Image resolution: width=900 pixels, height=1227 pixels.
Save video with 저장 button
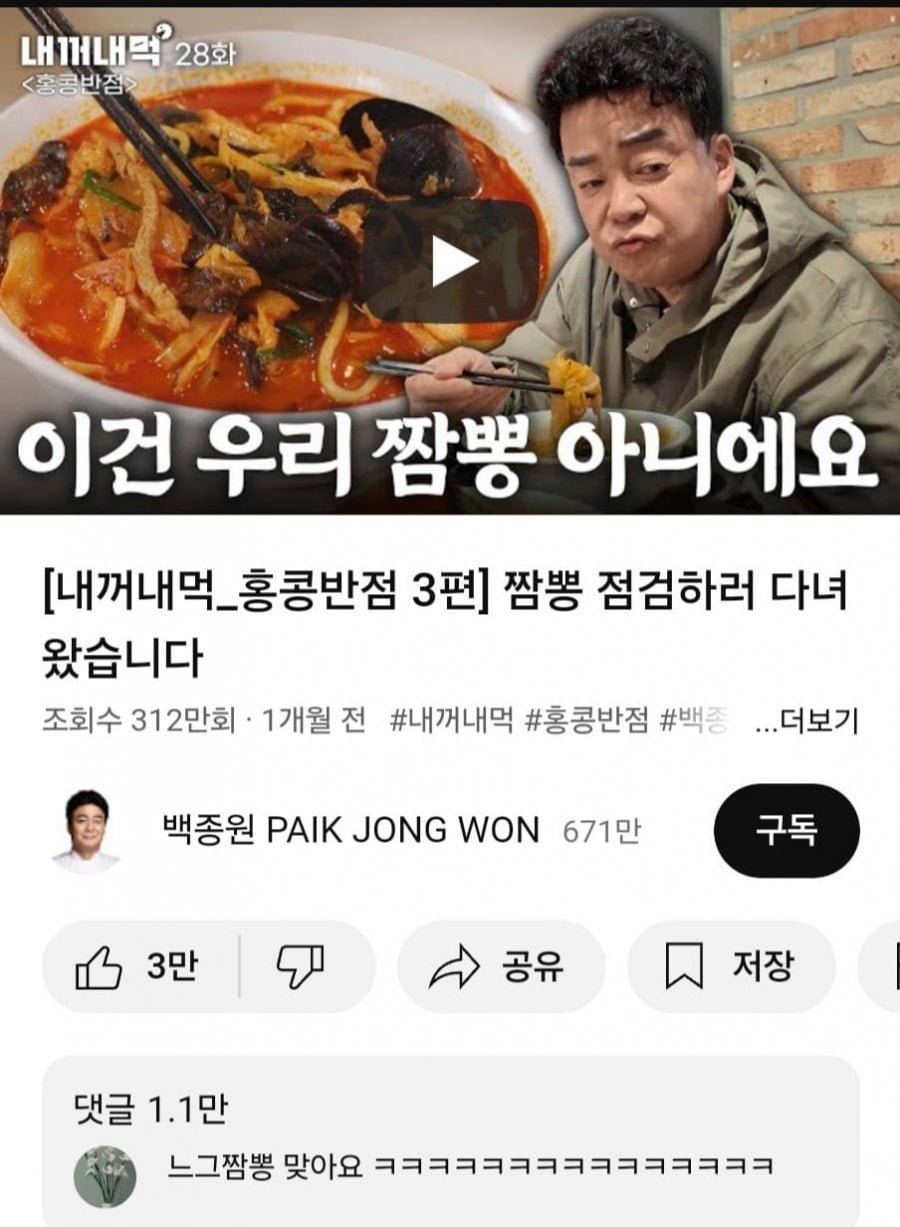(x=731, y=966)
